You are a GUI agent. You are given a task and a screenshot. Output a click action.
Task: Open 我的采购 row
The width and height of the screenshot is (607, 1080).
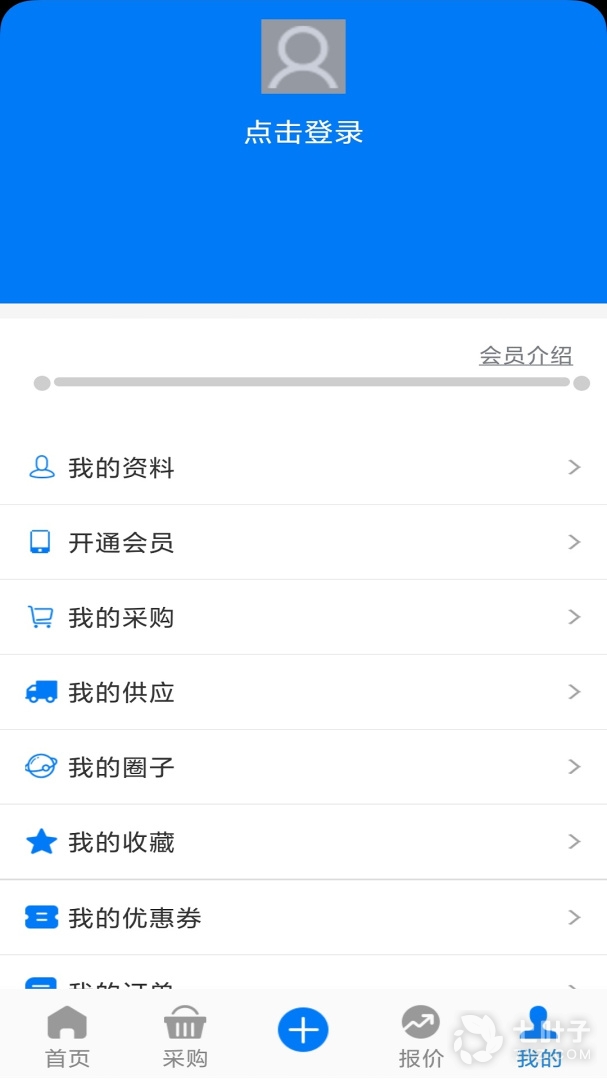coord(303,617)
